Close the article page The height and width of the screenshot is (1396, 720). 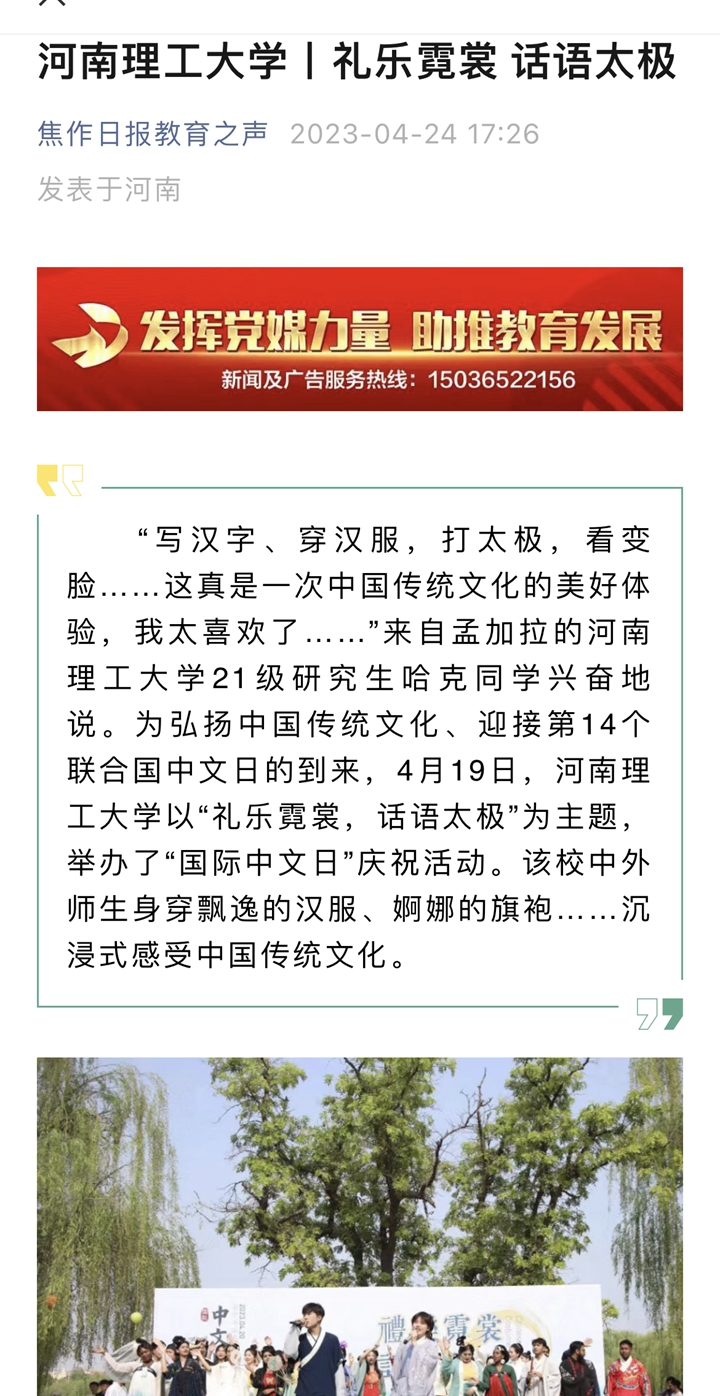52,4
